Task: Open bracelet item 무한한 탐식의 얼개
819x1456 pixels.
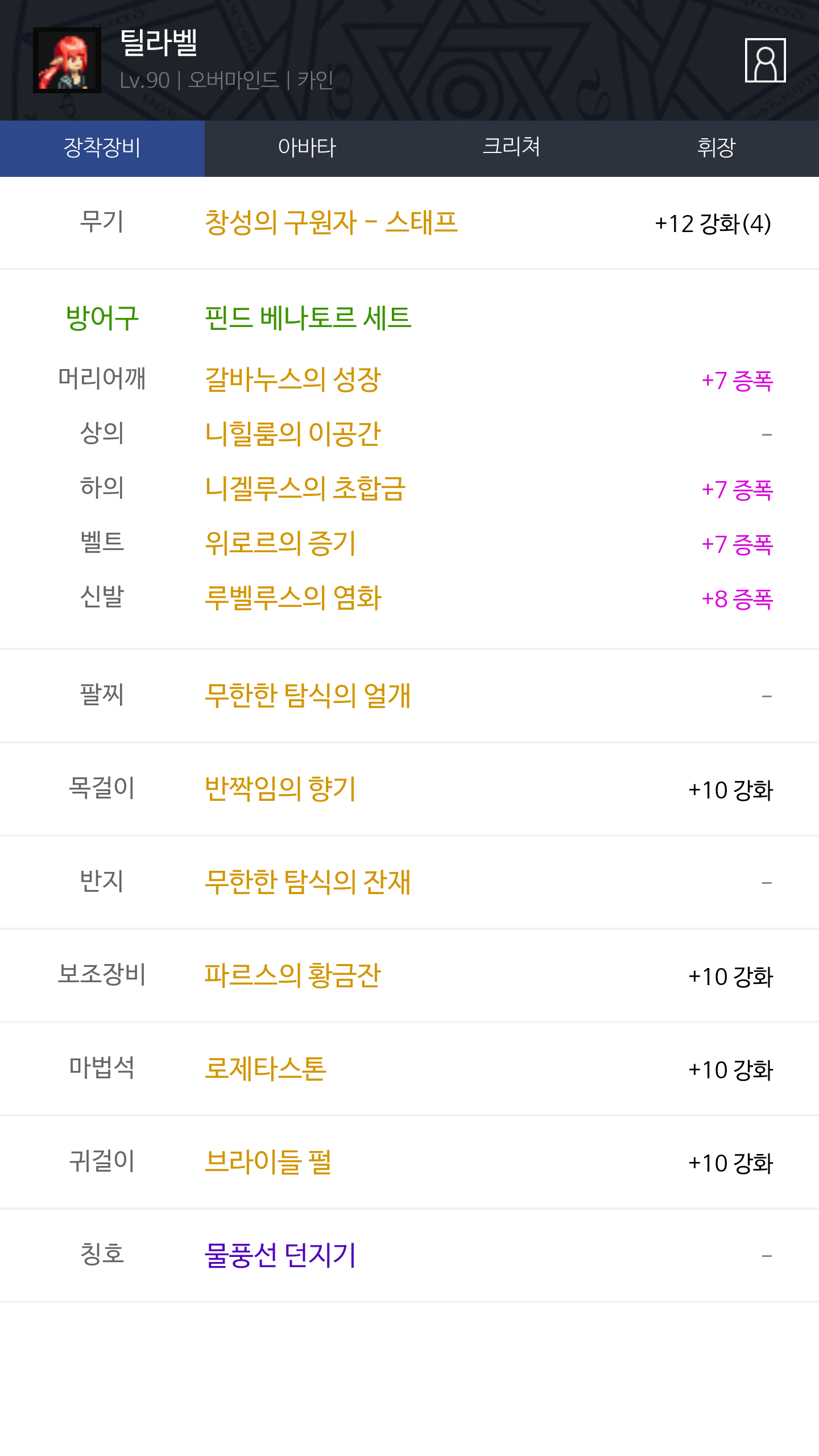Action: [x=308, y=695]
